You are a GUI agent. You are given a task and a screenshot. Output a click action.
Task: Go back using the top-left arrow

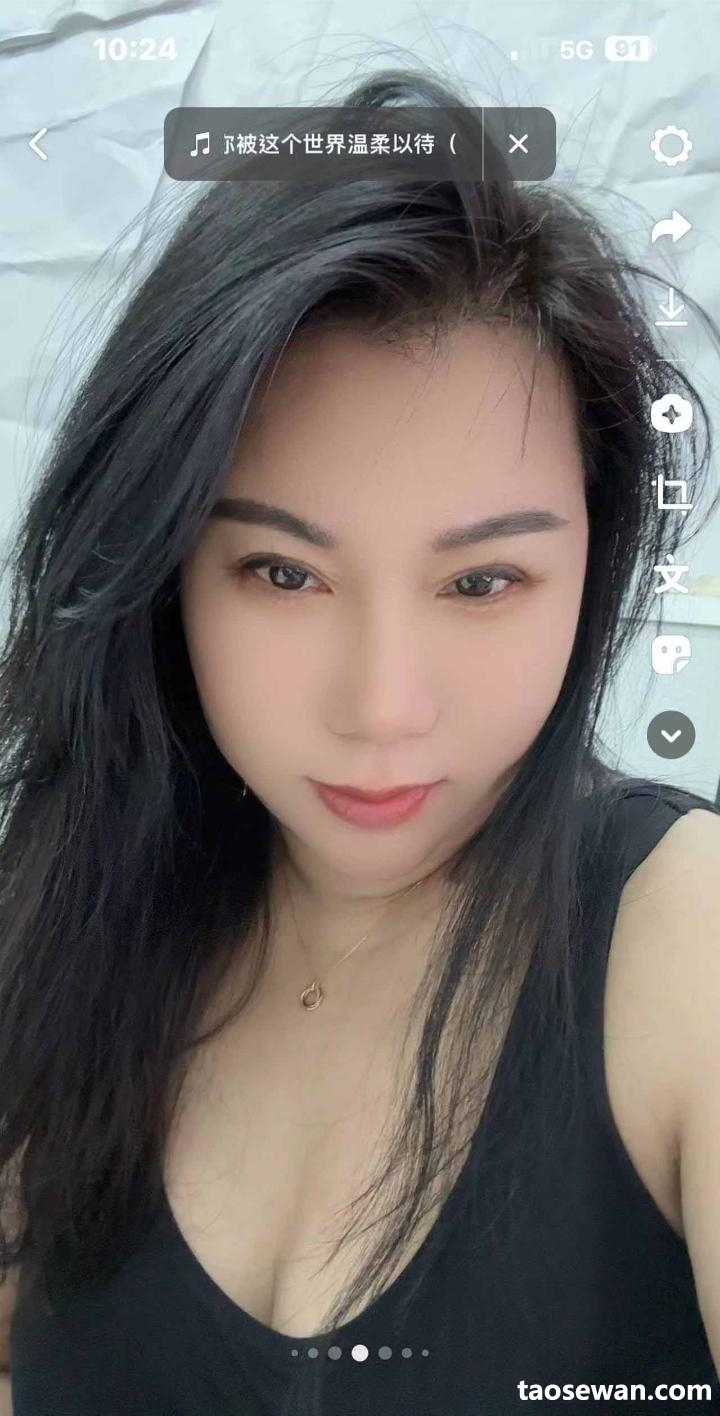[38, 145]
